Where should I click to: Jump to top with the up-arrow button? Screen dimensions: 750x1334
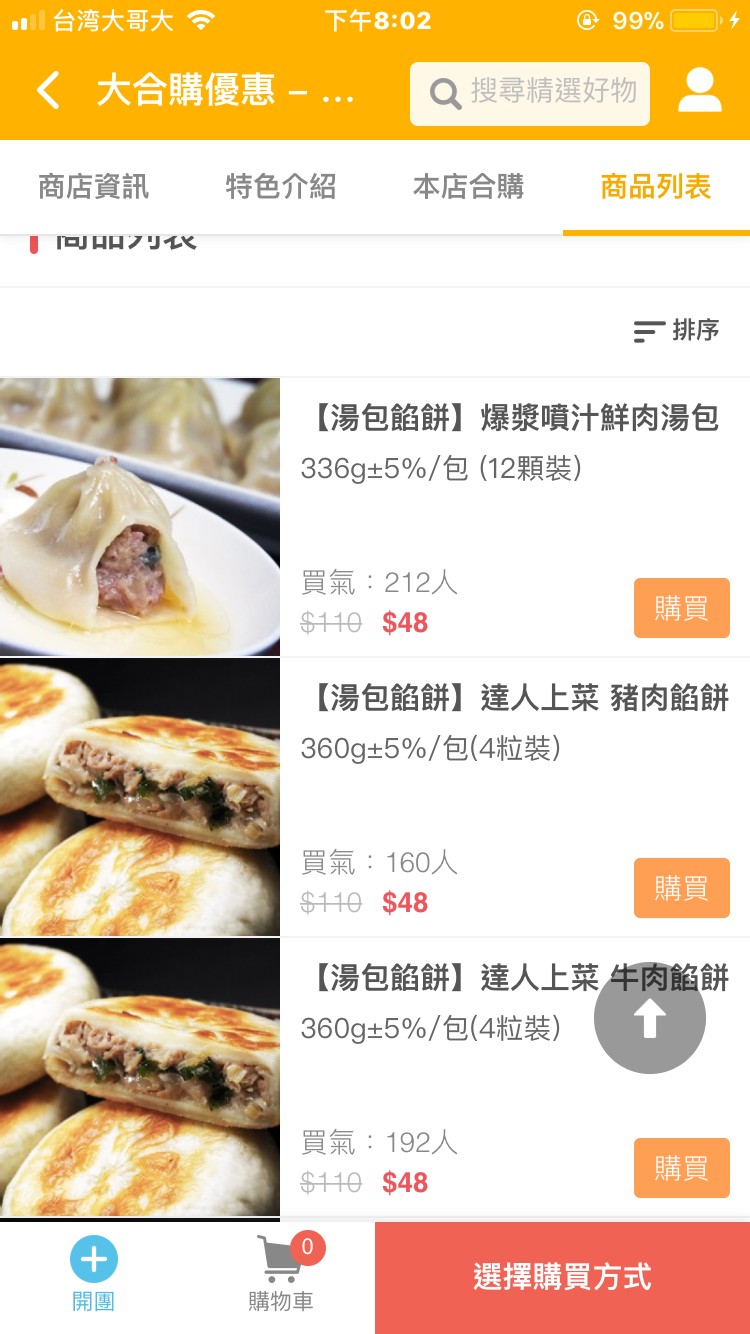(650, 1018)
